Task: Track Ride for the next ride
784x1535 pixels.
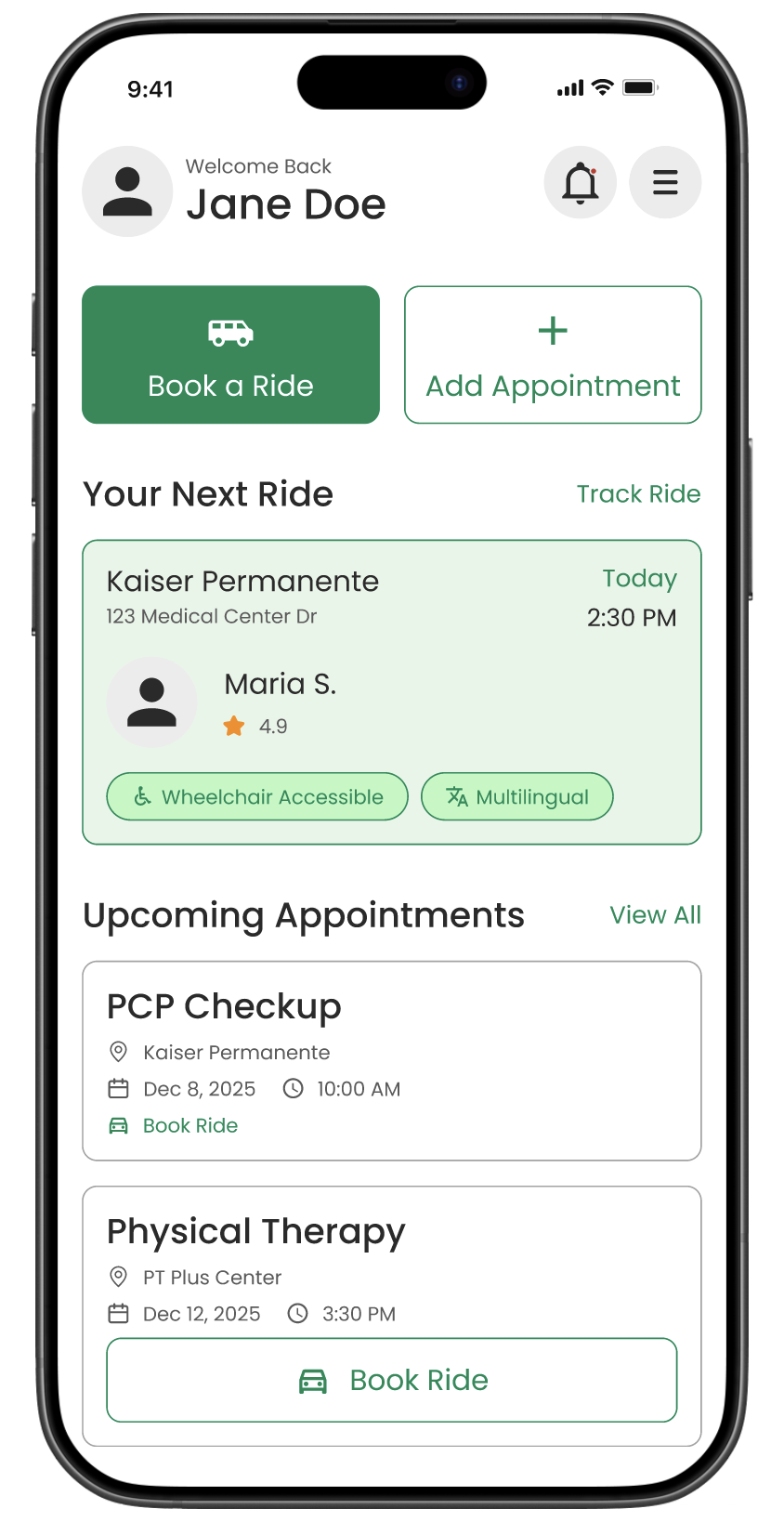Action: pyautogui.click(x=638, y=493)
